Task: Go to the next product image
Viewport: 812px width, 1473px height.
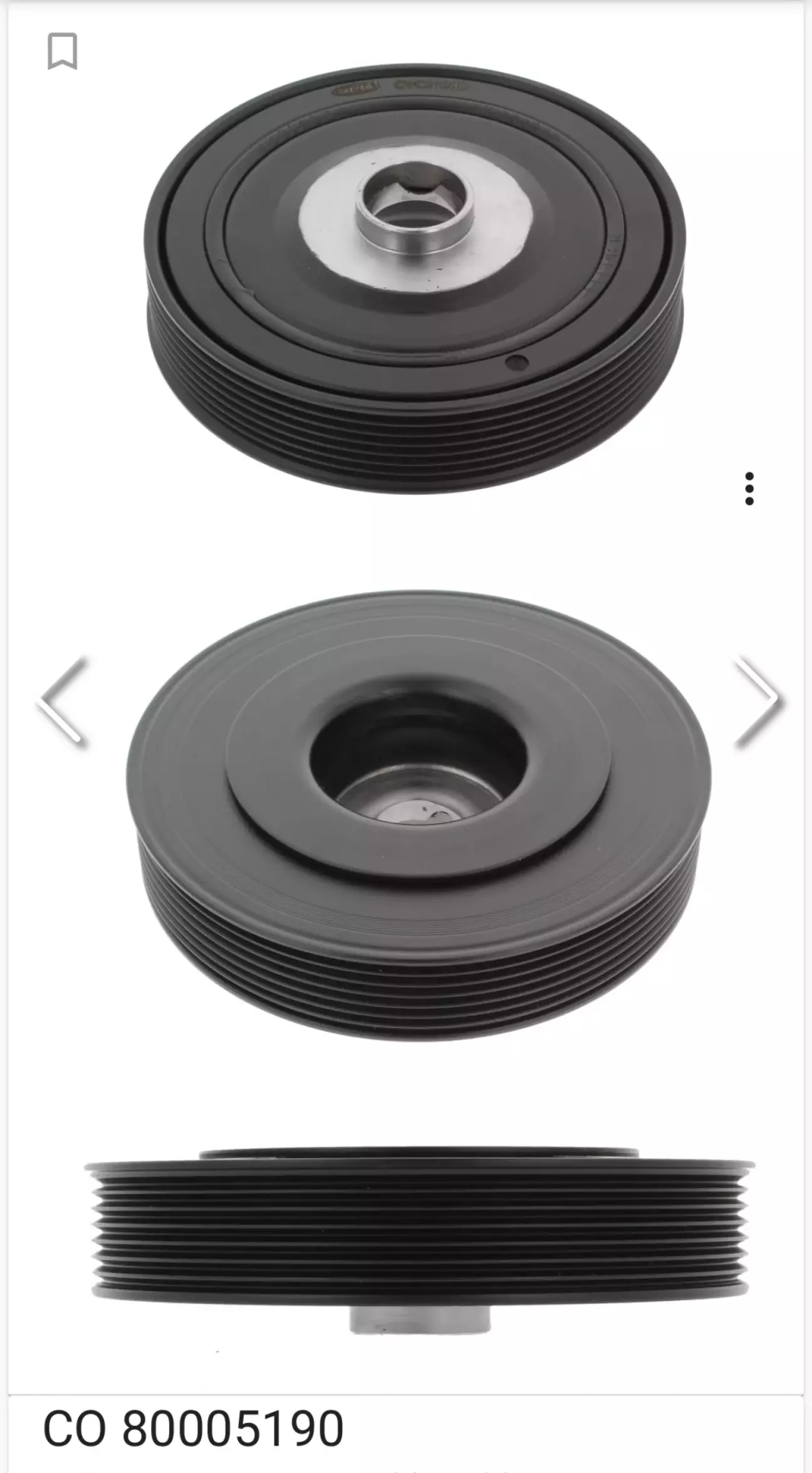Action: tap(758, 702)
